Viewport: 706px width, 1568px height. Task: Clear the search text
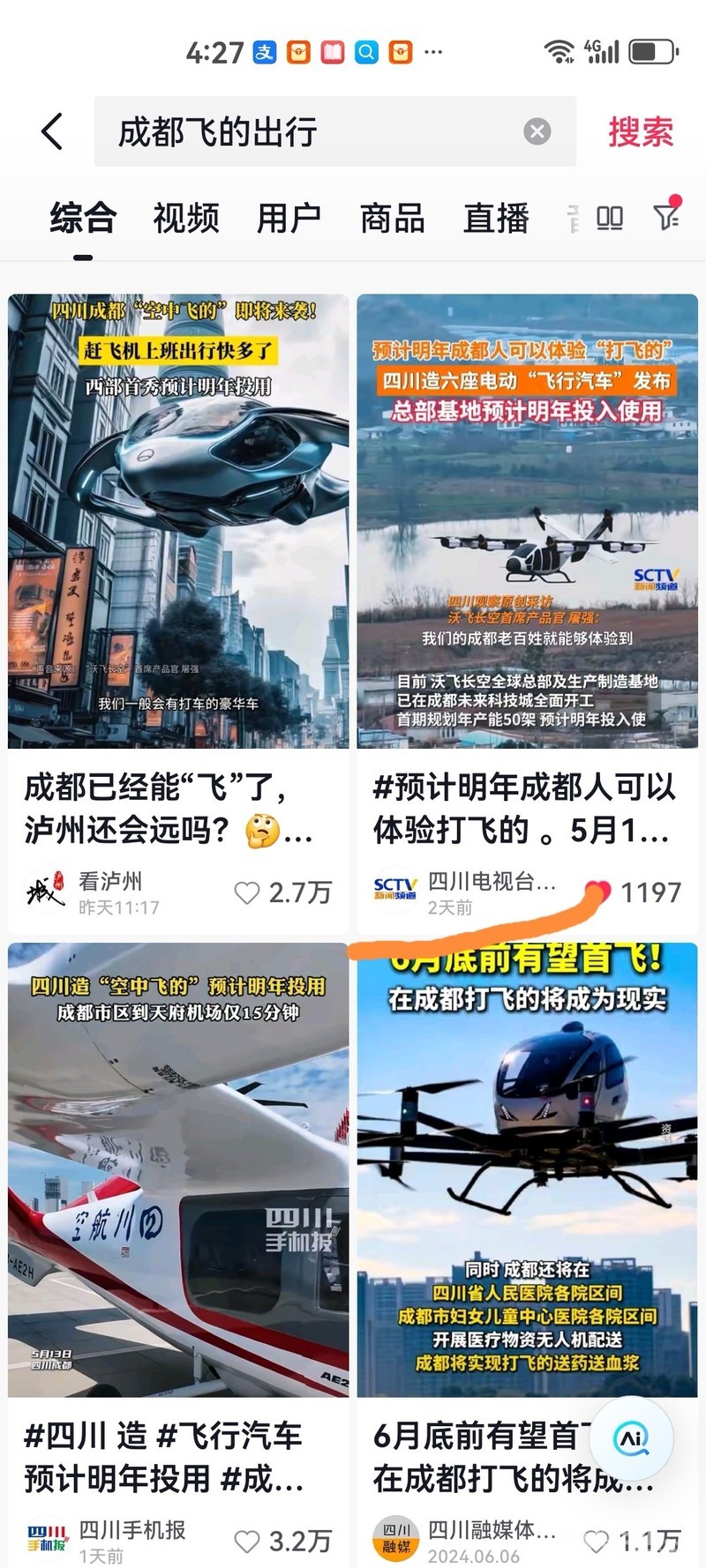pyautogui.click(x=537, y=132)
